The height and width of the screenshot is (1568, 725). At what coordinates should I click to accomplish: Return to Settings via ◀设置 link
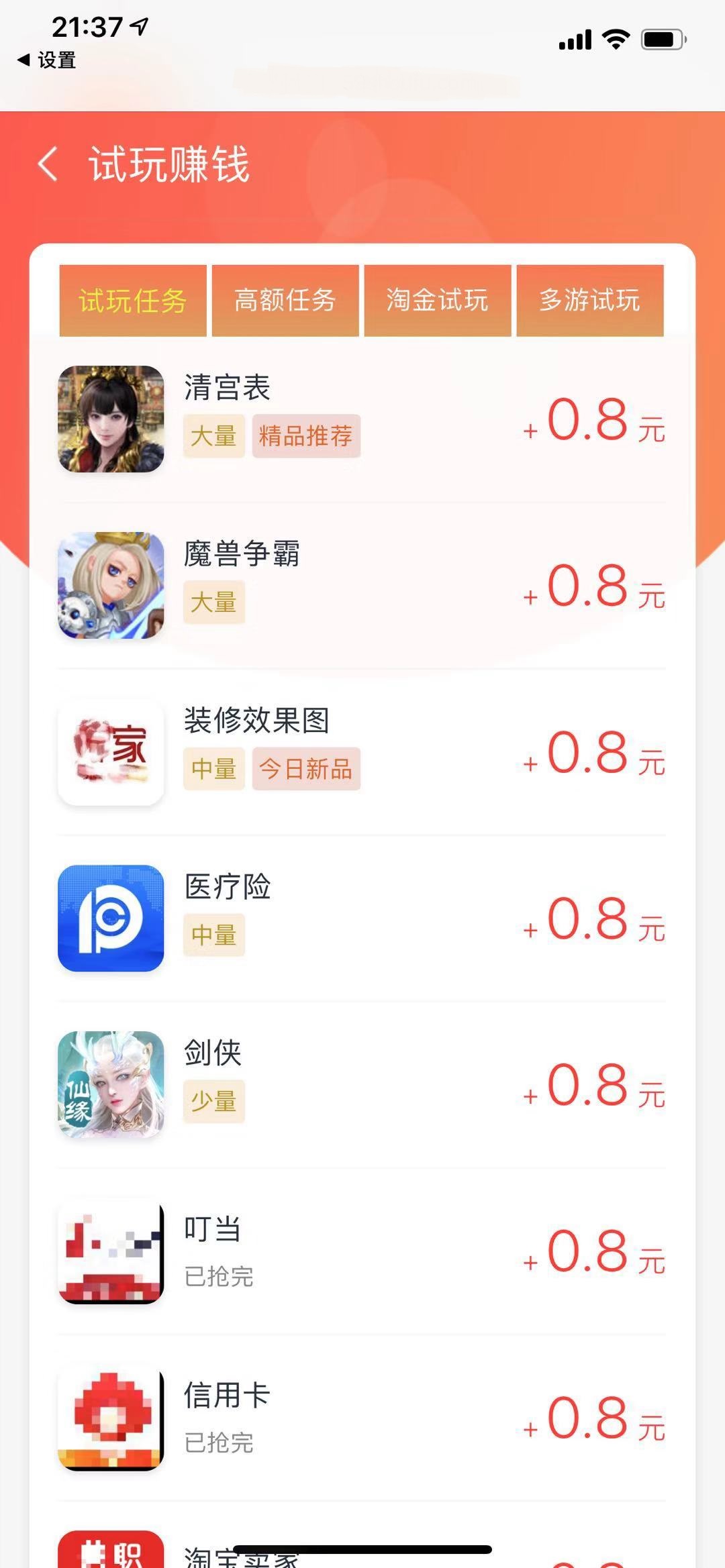(46, 60)
